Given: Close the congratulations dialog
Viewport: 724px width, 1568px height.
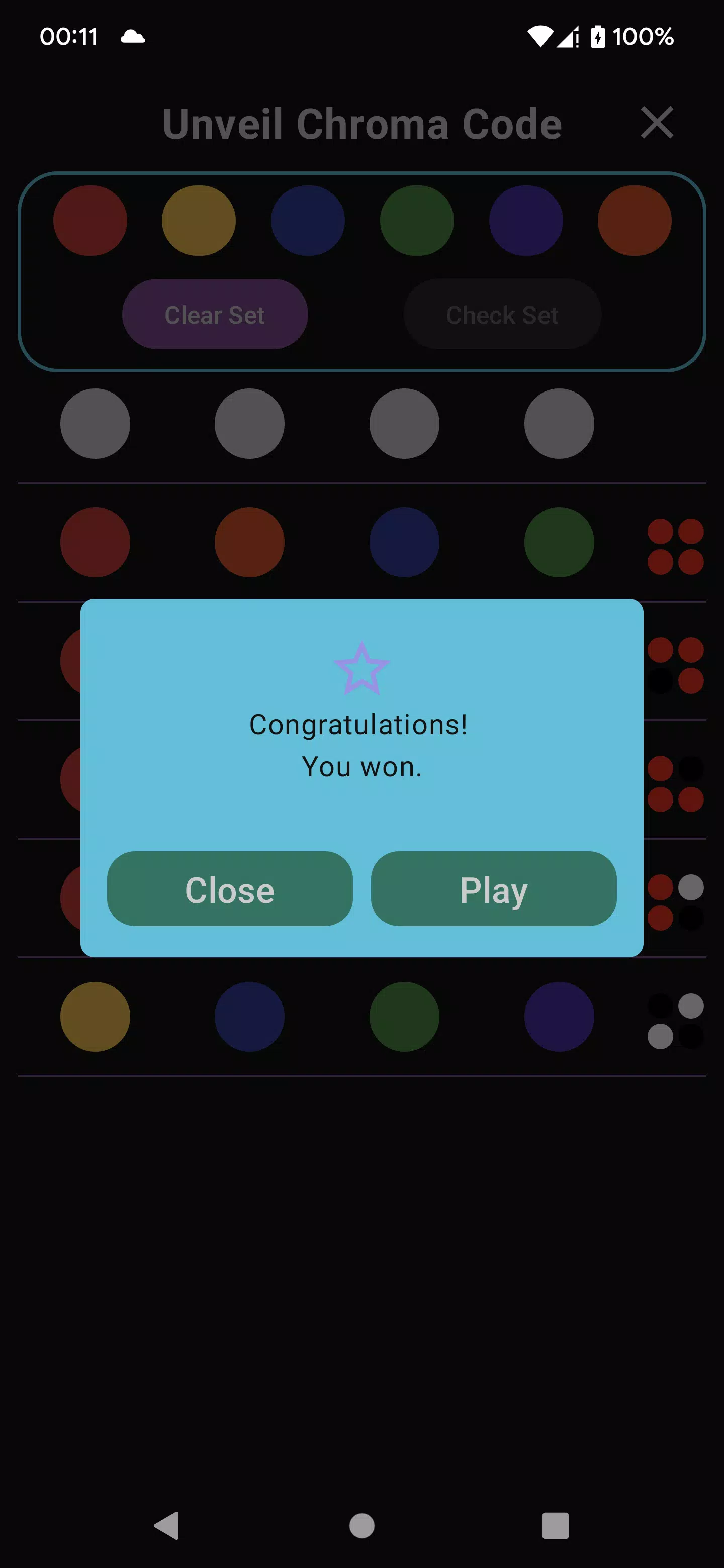Looking at the screenshot, I should point(230,889).
